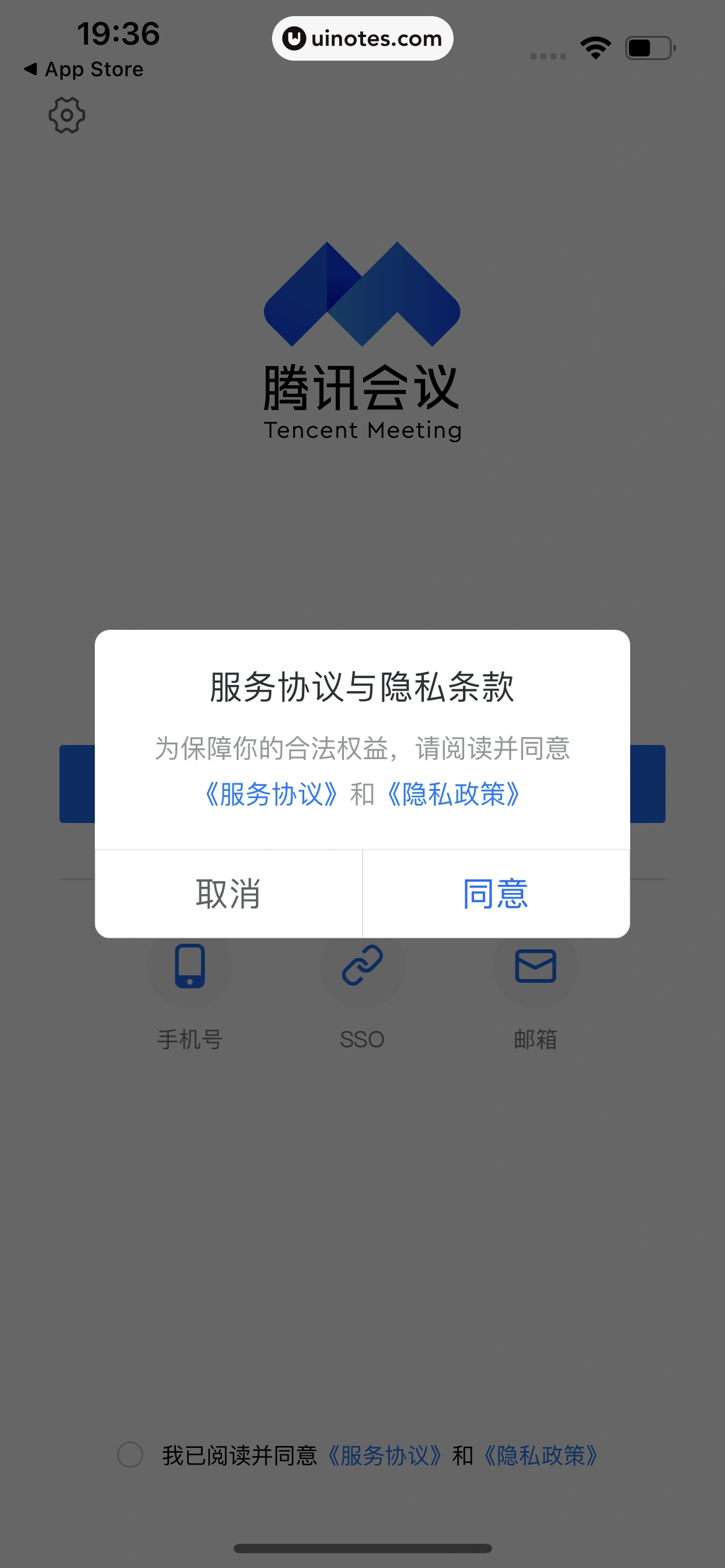Click the Tencent Meeting logo
725x1568 pixels.
click(362, 296)
